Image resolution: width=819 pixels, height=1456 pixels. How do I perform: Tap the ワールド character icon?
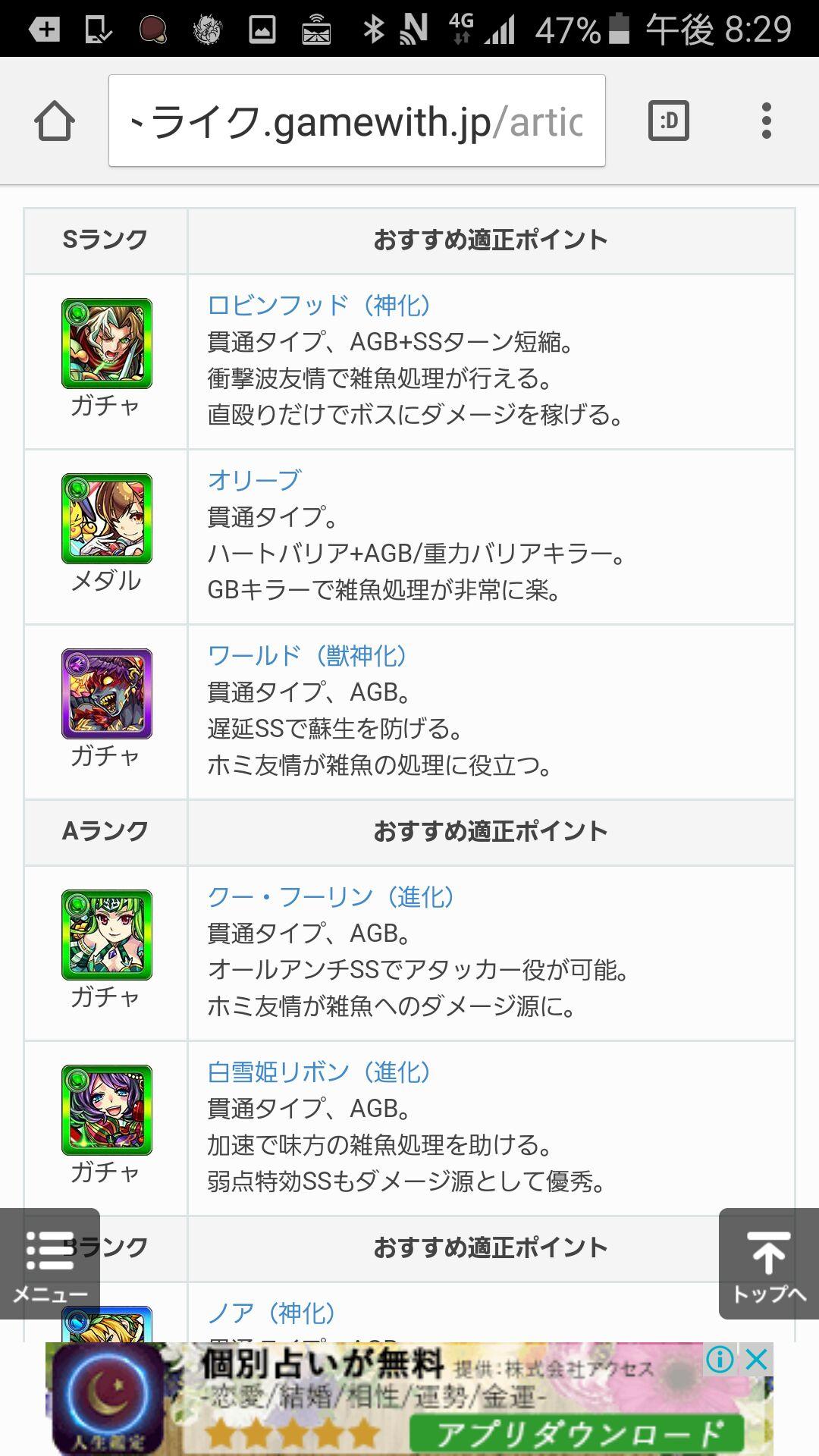pyautogui.click(x=107, y=694)
